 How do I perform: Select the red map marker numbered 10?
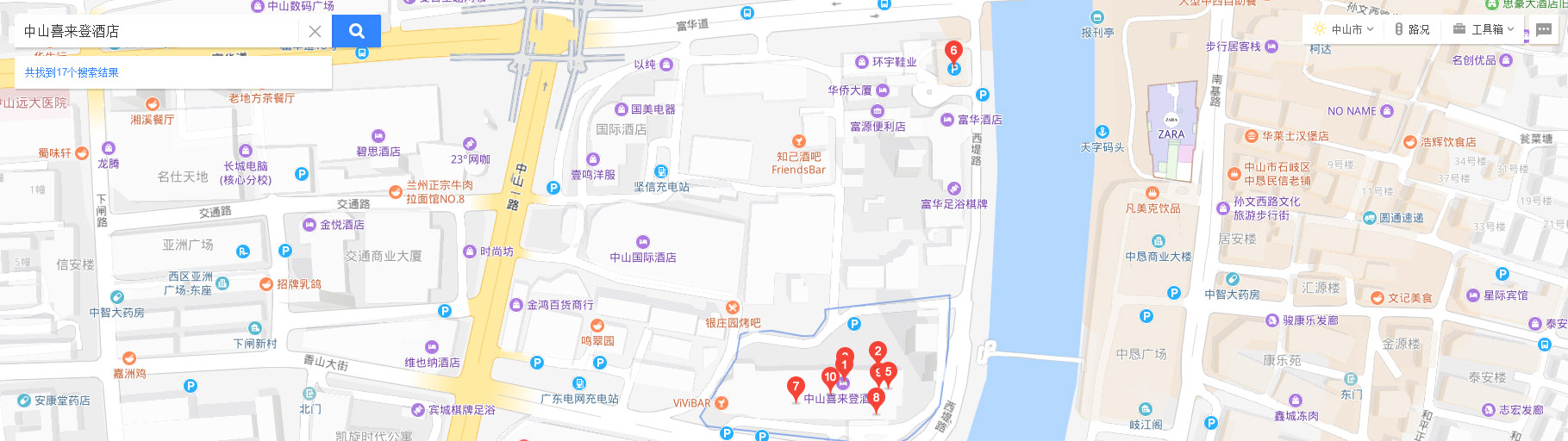click(x=830, y=377)
